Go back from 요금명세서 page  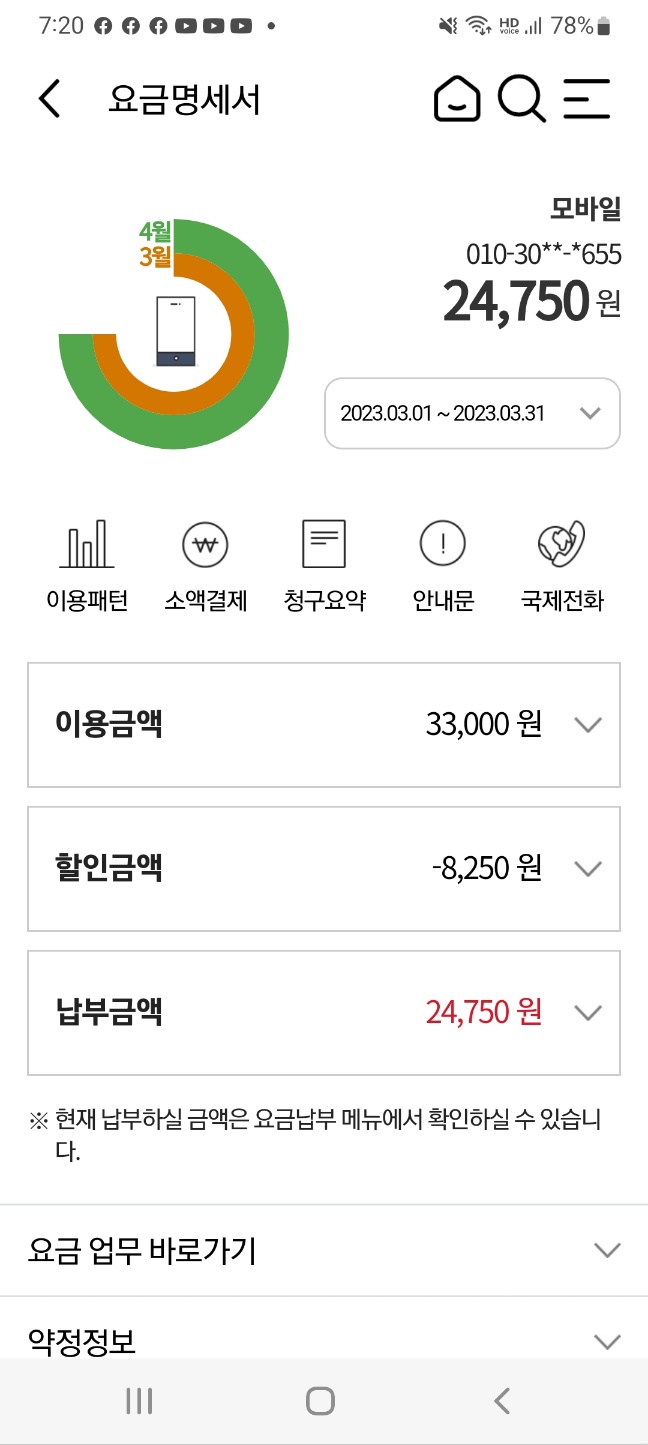pos(49,99)
